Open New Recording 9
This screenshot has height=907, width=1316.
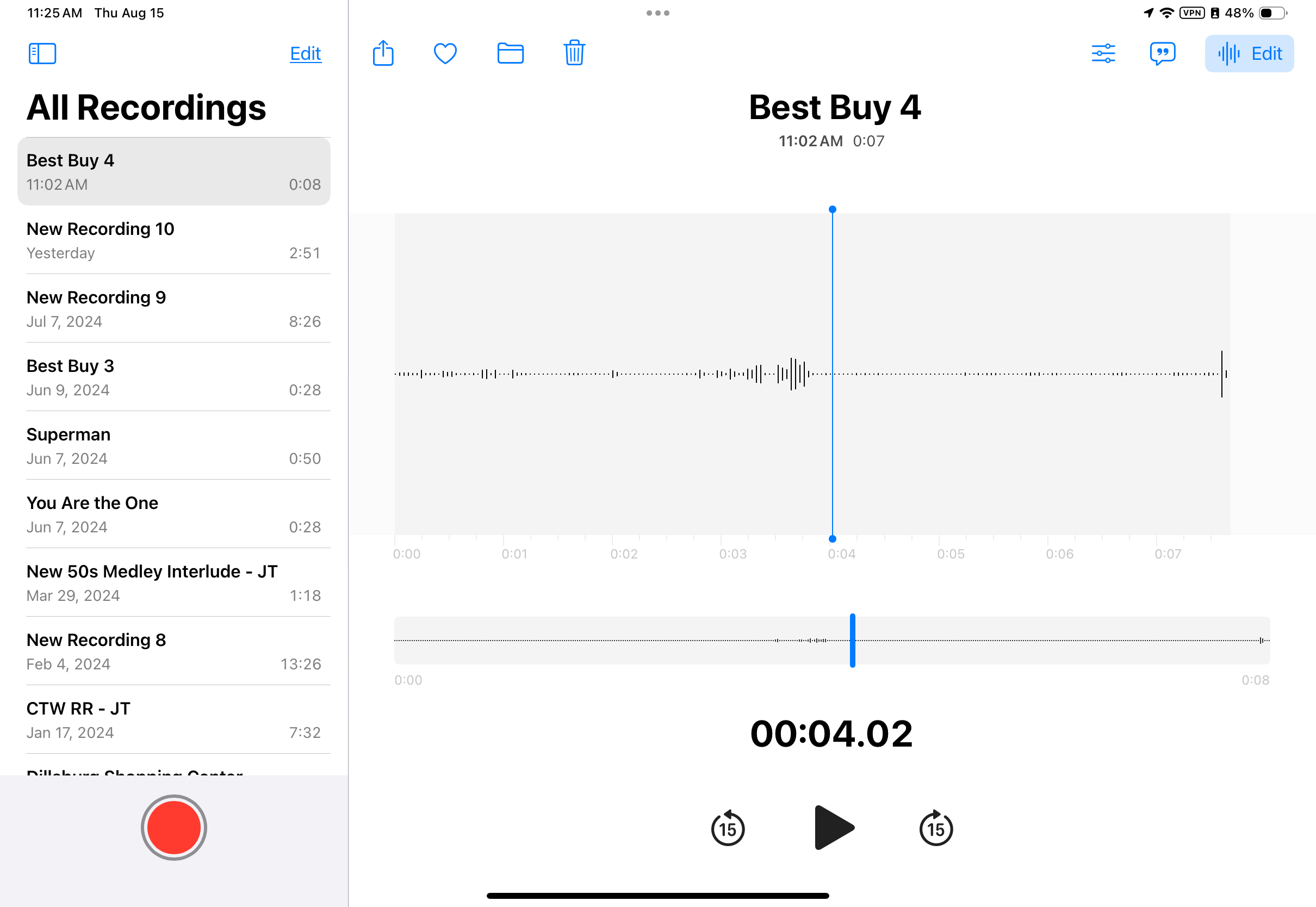[x=174, y=309]
